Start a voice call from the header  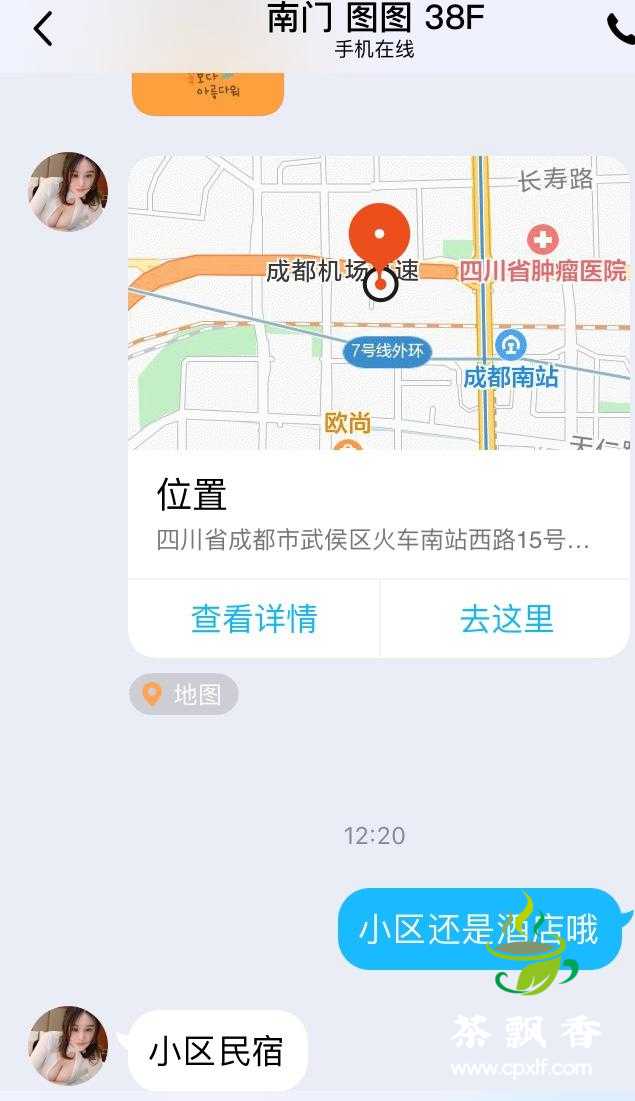pos(620,29)
